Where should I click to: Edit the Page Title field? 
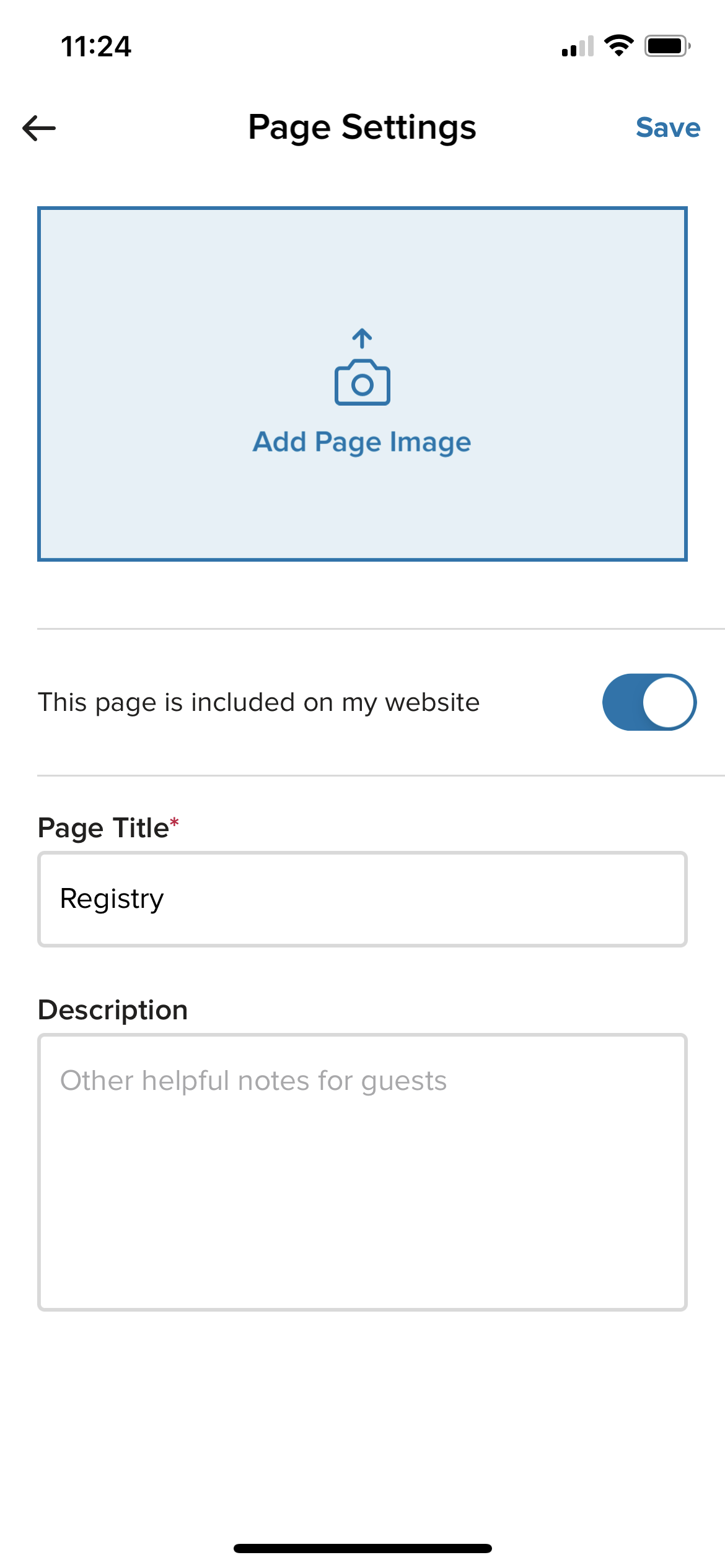click(362, 899)
